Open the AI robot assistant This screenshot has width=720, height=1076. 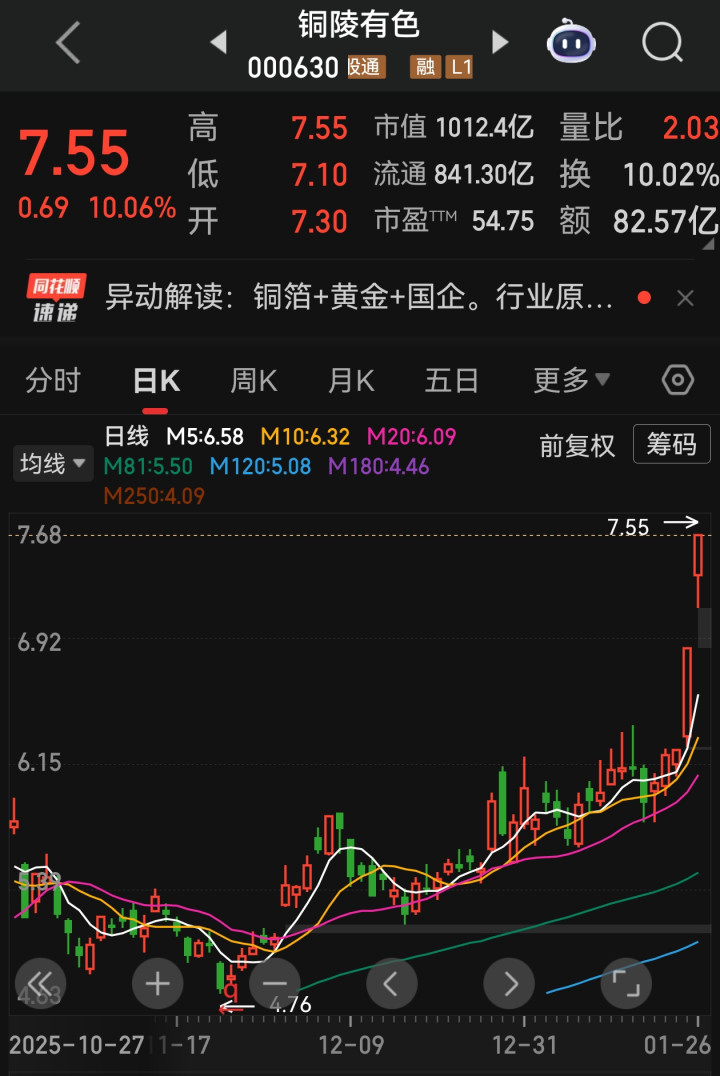click(571, 43)
